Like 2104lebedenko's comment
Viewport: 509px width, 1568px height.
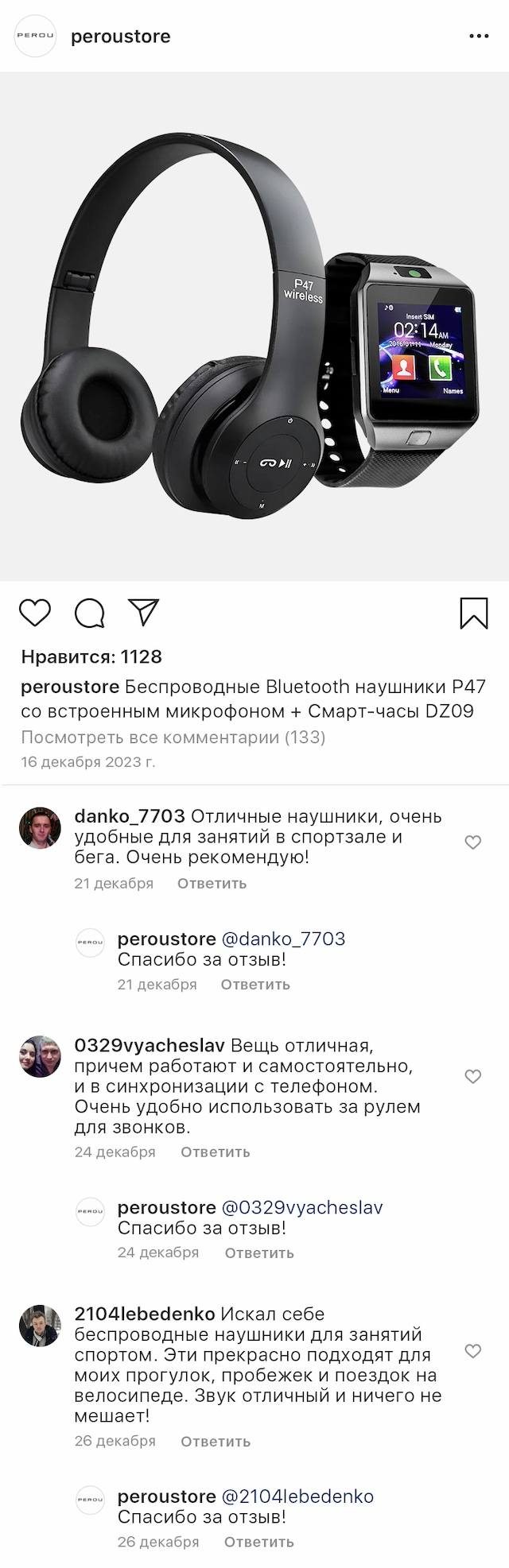click(473, 1351)
